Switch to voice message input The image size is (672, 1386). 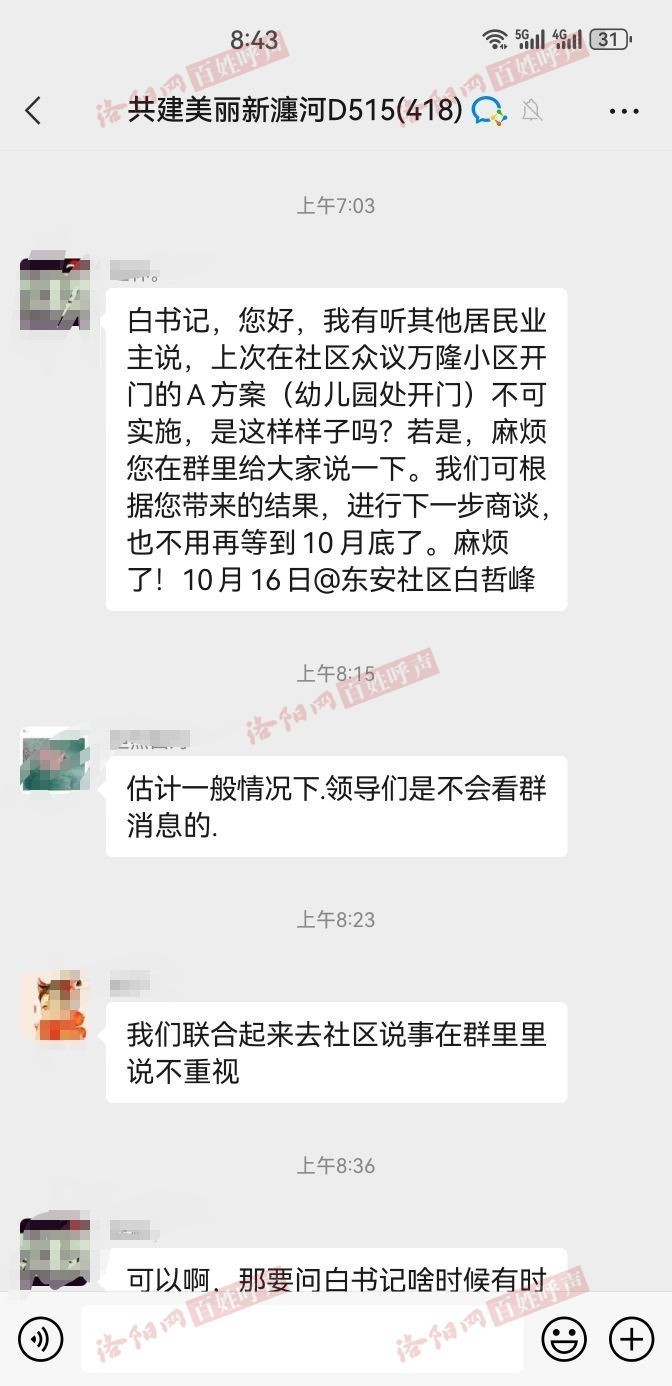tap(40, 1338)
